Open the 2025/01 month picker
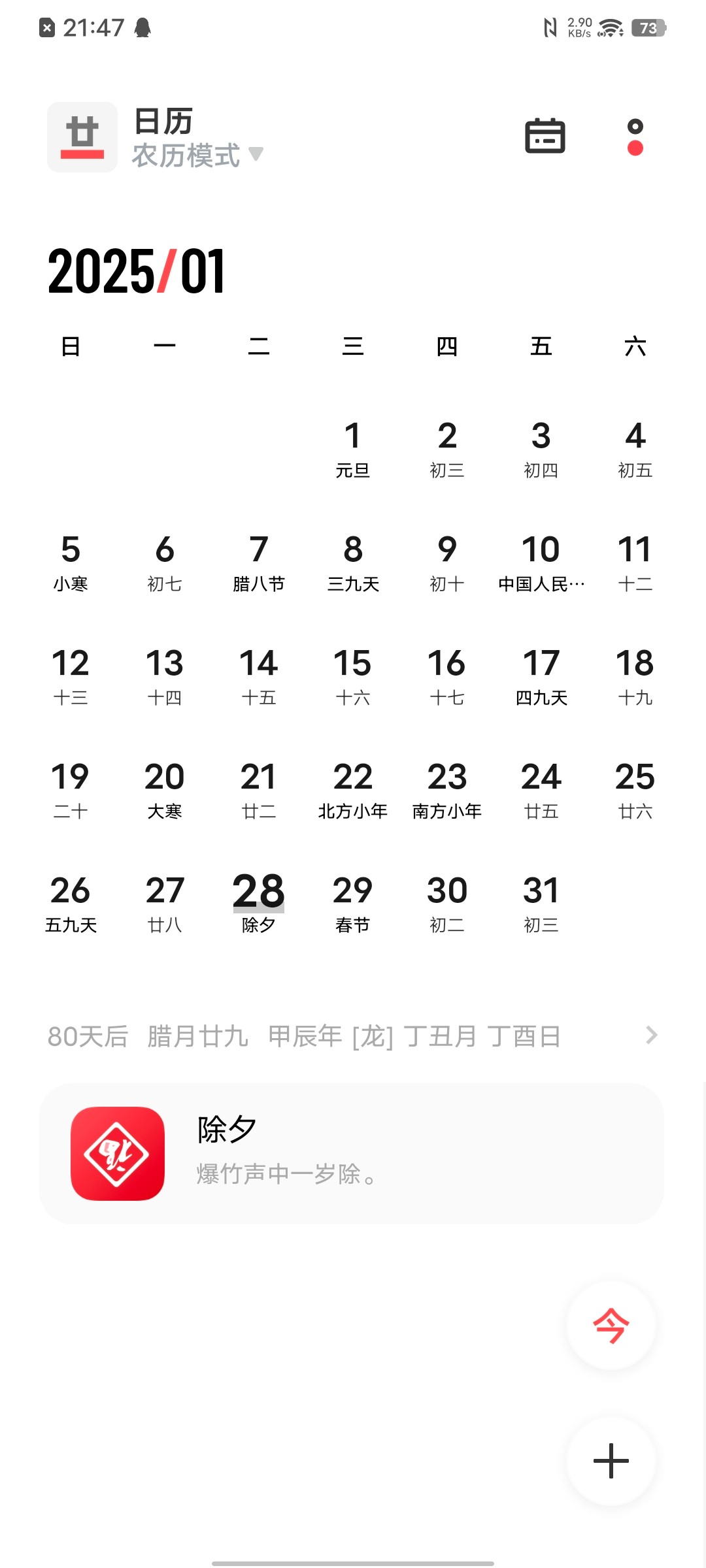The height and width of the screenshot is (1568, 706). click(x=137, y=272)
